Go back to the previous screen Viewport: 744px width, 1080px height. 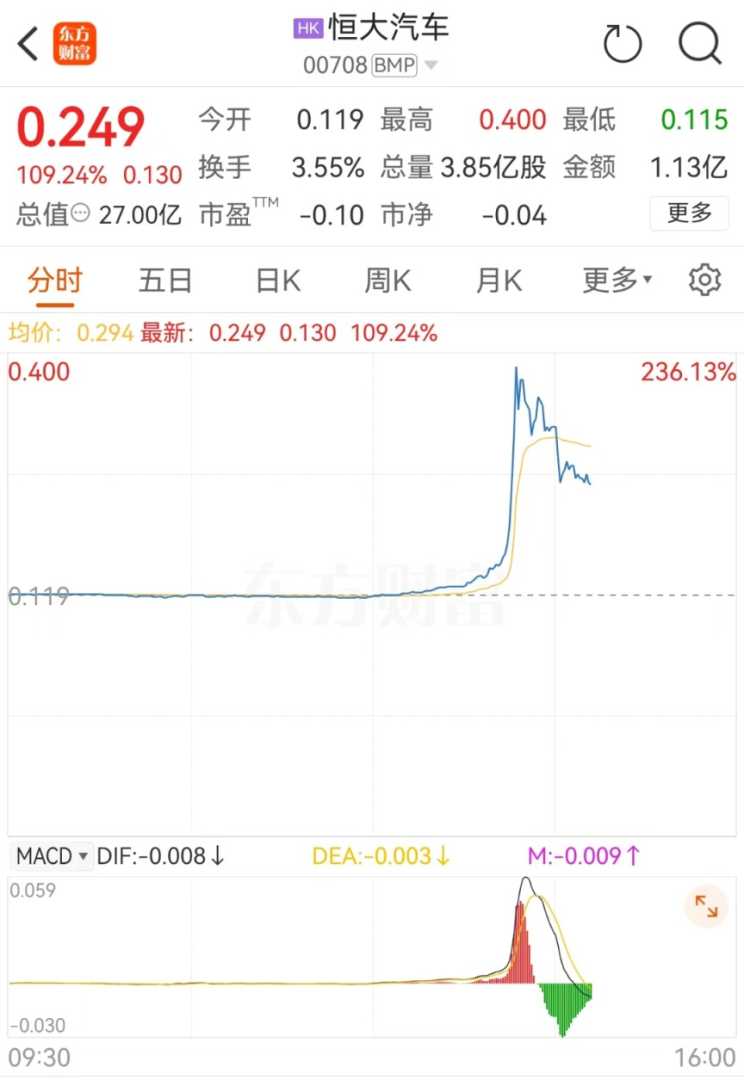pos(28,44)
